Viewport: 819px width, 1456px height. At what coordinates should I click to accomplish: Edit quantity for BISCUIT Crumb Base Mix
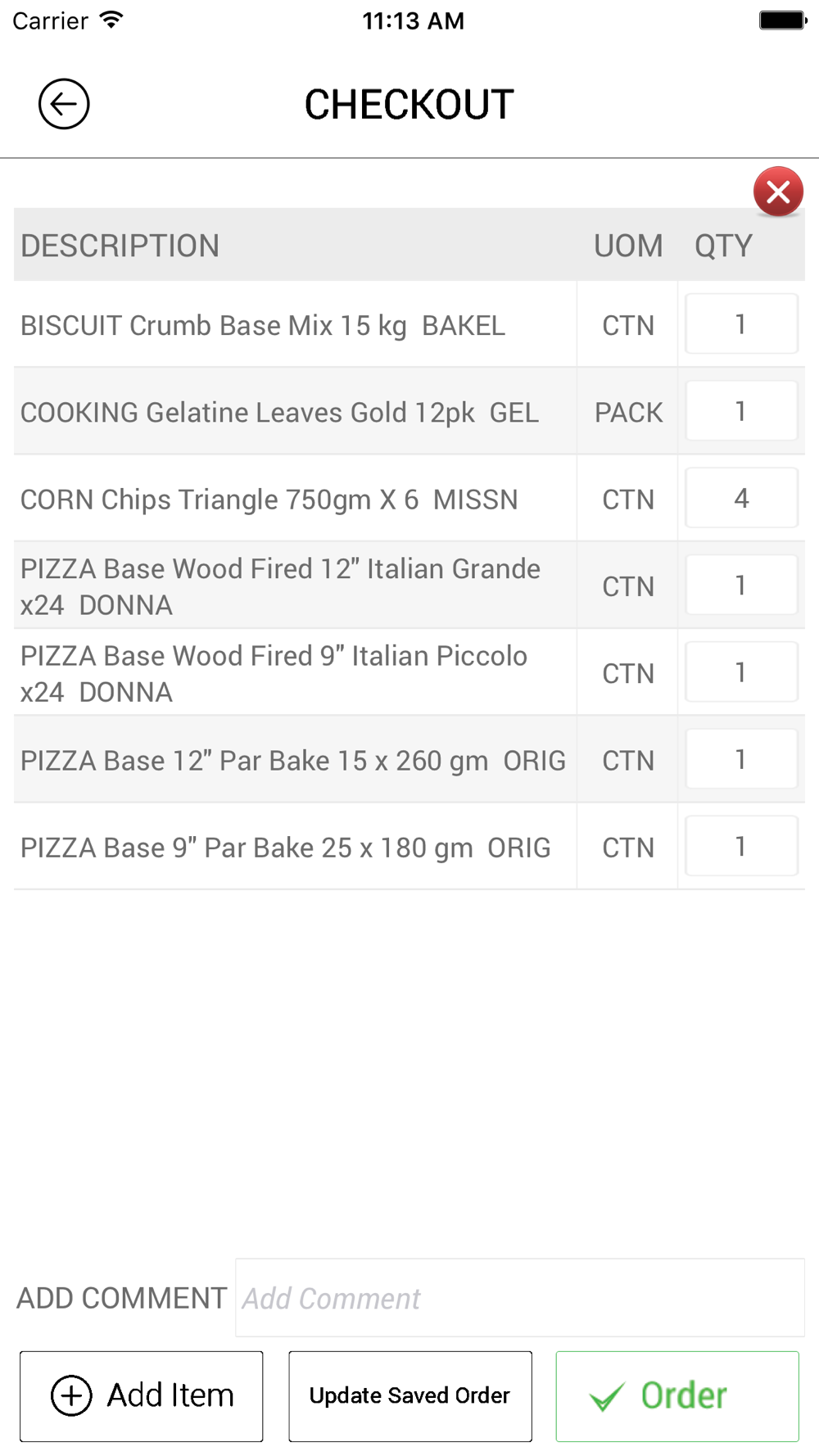pos(741,324)
